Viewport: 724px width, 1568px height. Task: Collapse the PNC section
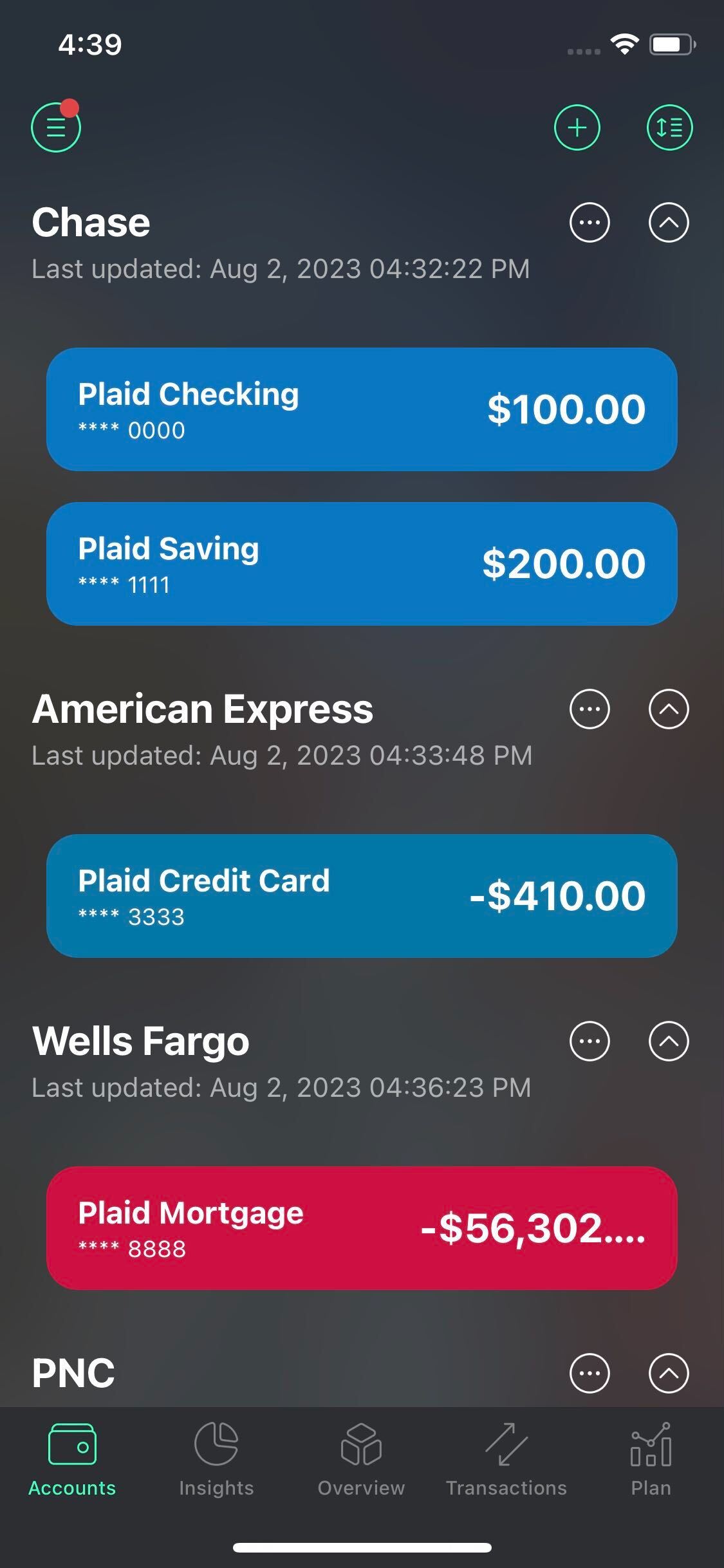[669, 1374]
